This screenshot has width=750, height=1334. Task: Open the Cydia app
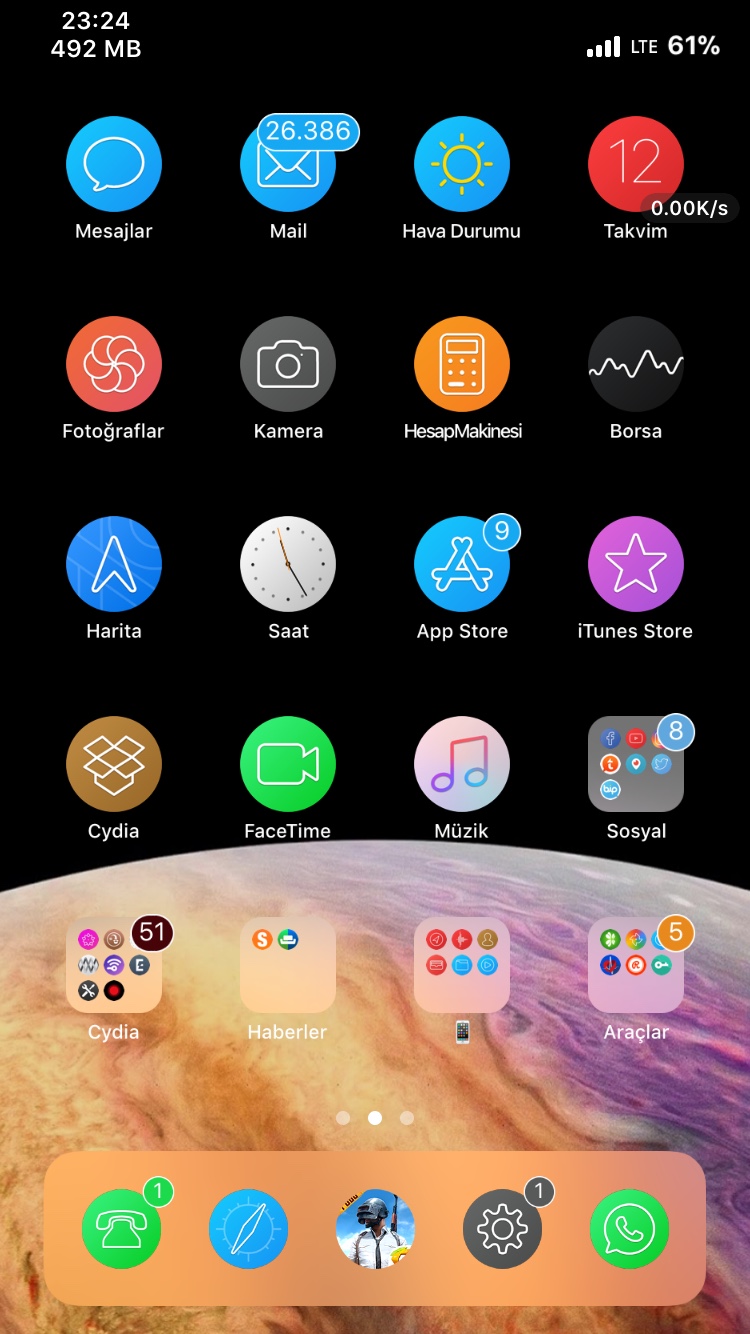point(113,762)
